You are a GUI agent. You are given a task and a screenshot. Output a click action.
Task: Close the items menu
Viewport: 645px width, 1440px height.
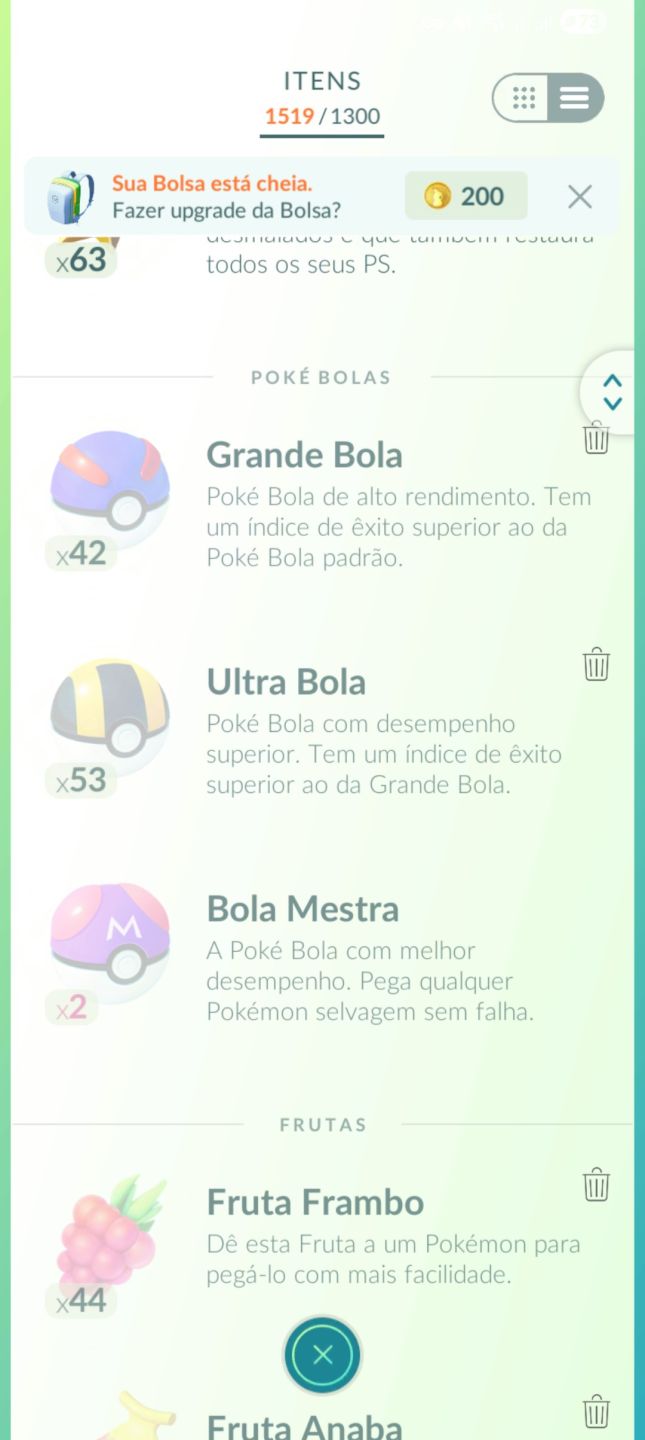tap(322, 1355)
